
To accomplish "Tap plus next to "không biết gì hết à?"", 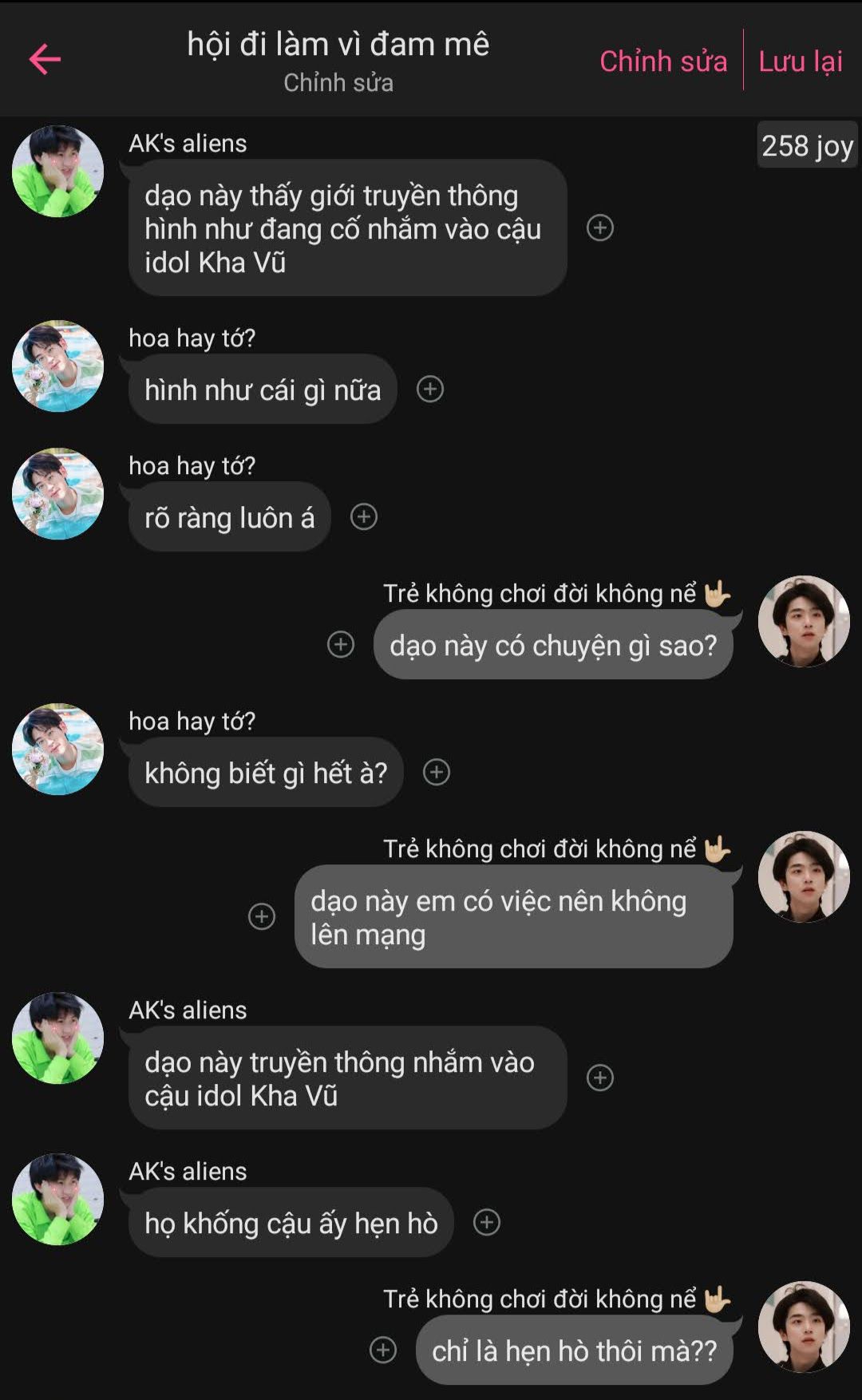I will [x=437, y=773].
